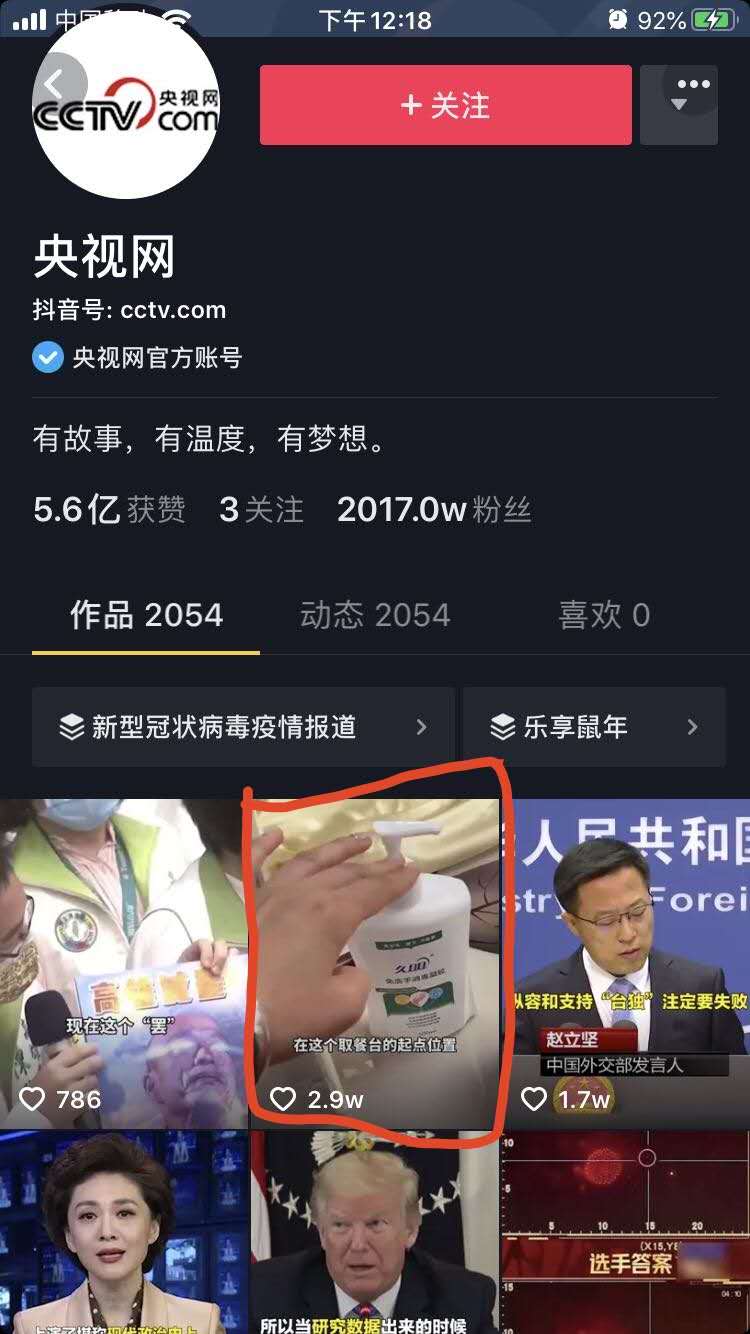Follow 央视网 with the 关注 button
Viewport: 750px width, 1334px height.
[x=445, y=105]
